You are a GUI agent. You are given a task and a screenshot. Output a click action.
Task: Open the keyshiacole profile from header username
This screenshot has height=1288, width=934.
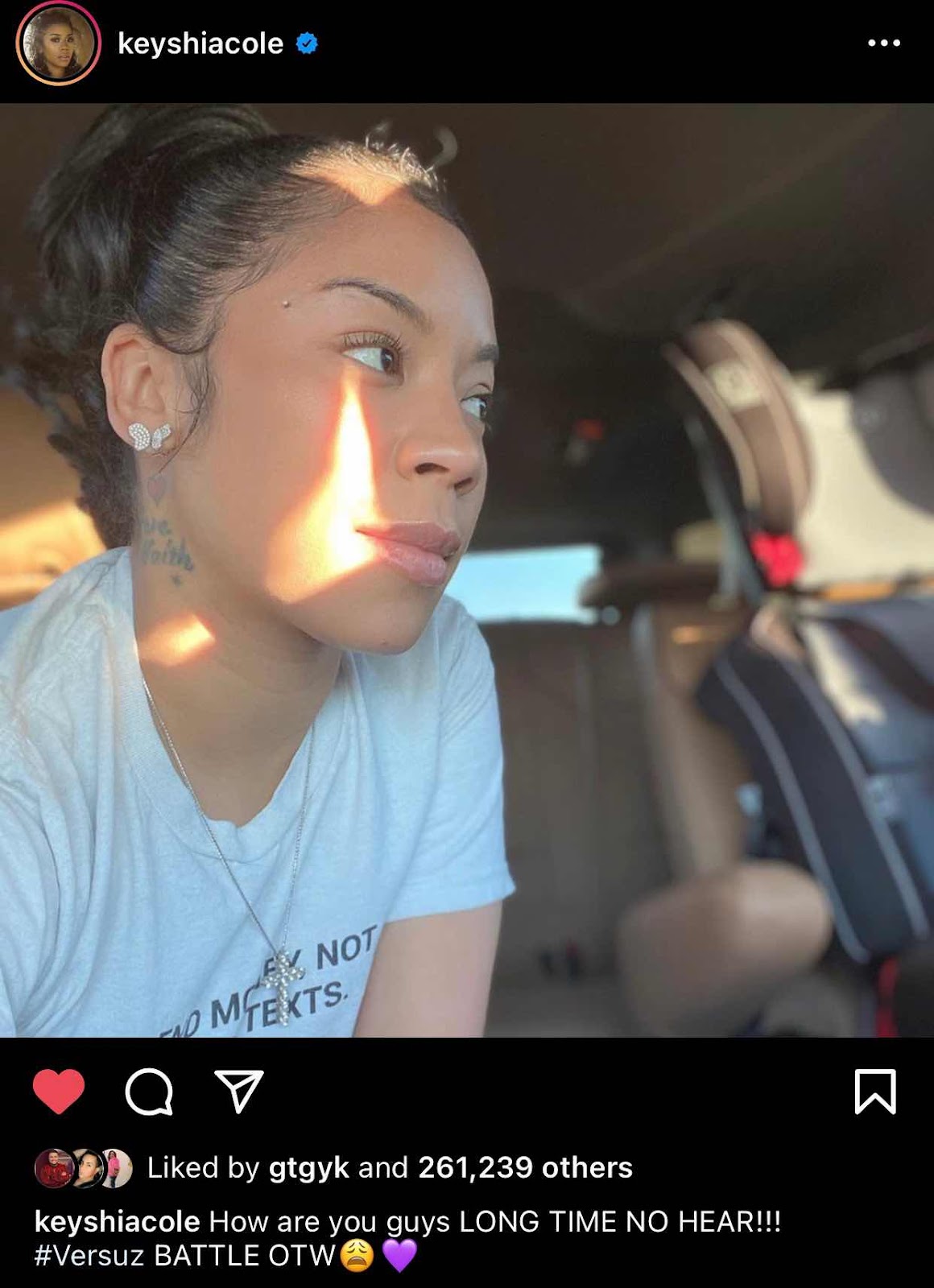(x=200, y=43)
